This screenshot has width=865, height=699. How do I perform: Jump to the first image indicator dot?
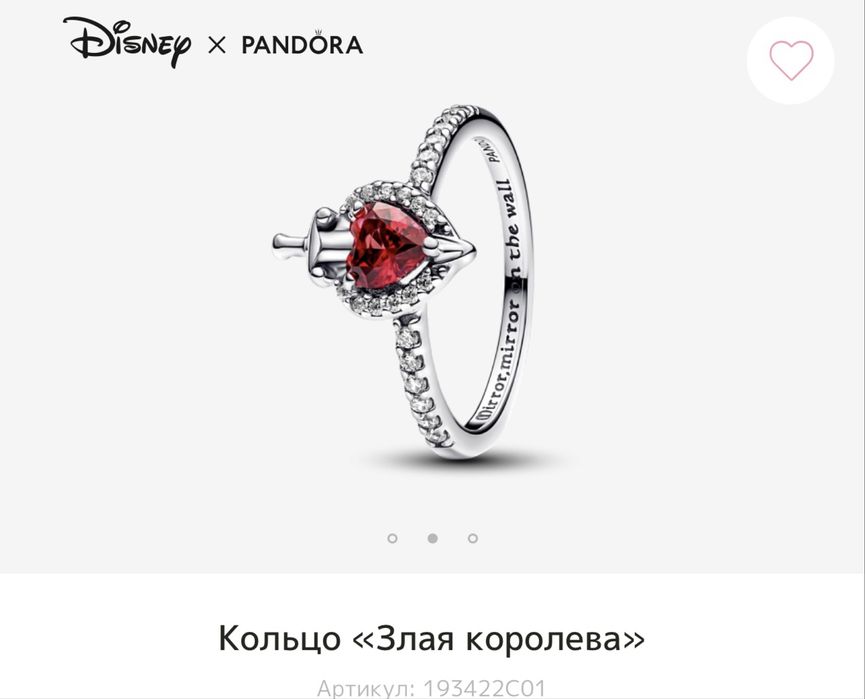pyautogui.click(x=392, y=538)
